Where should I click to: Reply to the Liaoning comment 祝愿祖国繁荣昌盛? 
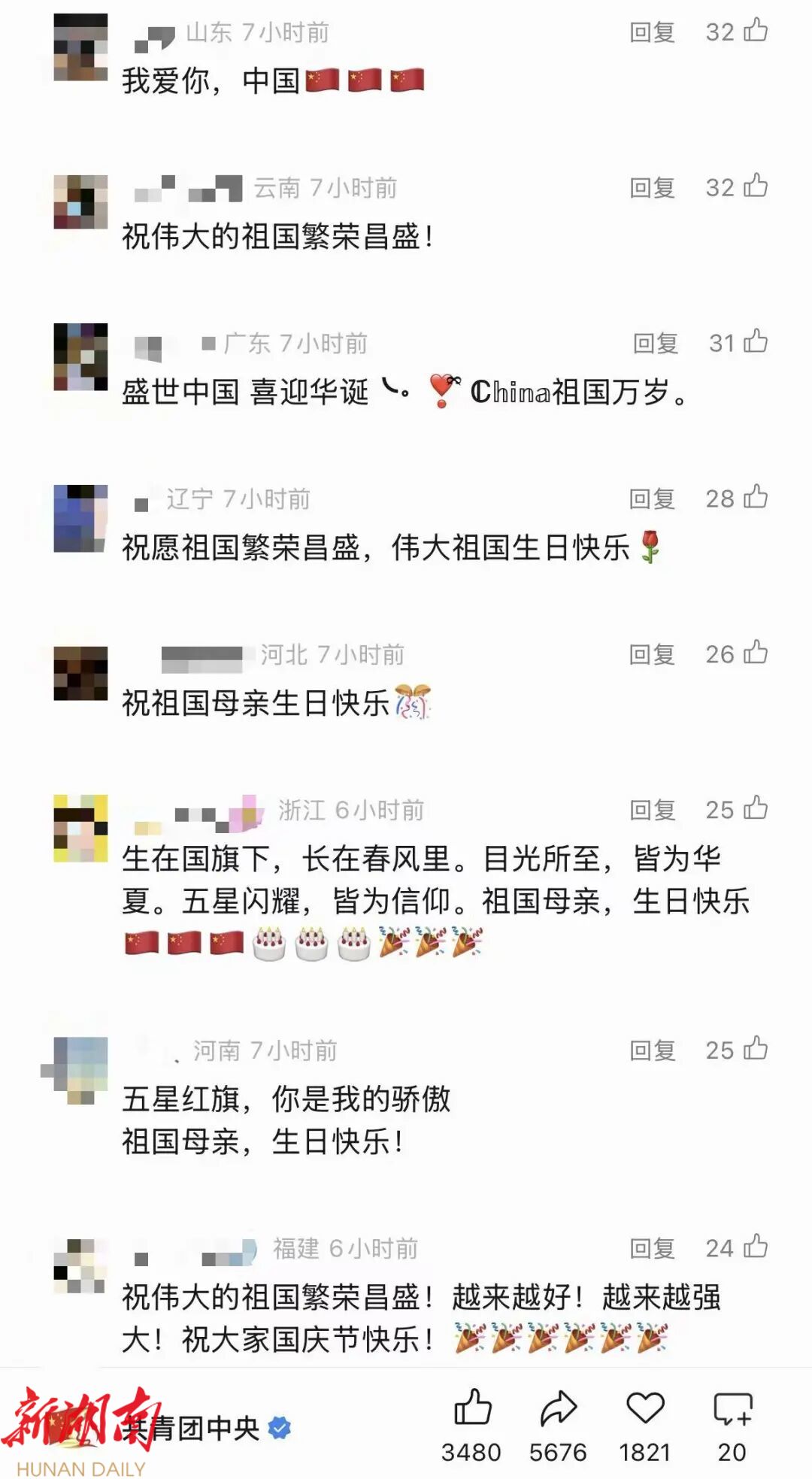(x=652, y=499)
